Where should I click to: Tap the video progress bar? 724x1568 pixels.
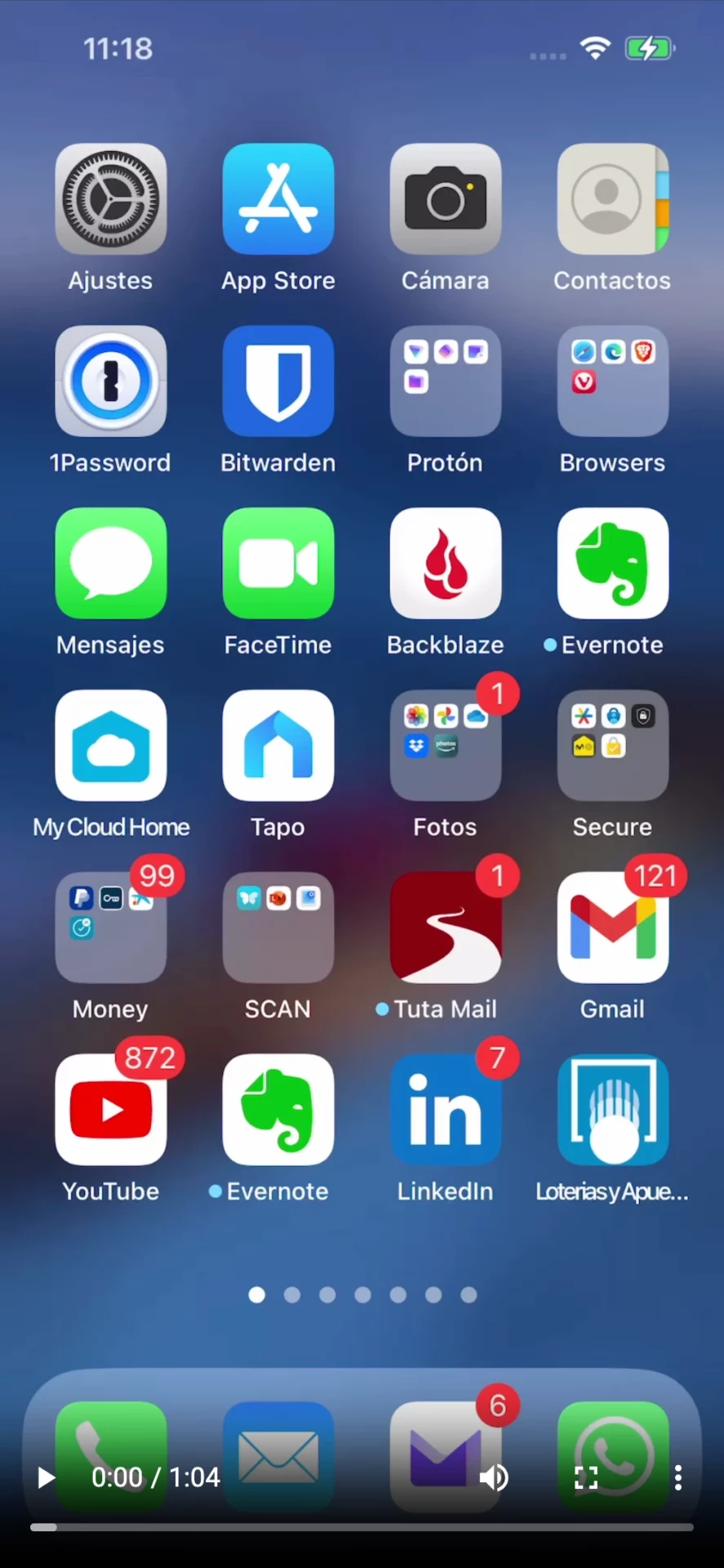[362, 1526]
